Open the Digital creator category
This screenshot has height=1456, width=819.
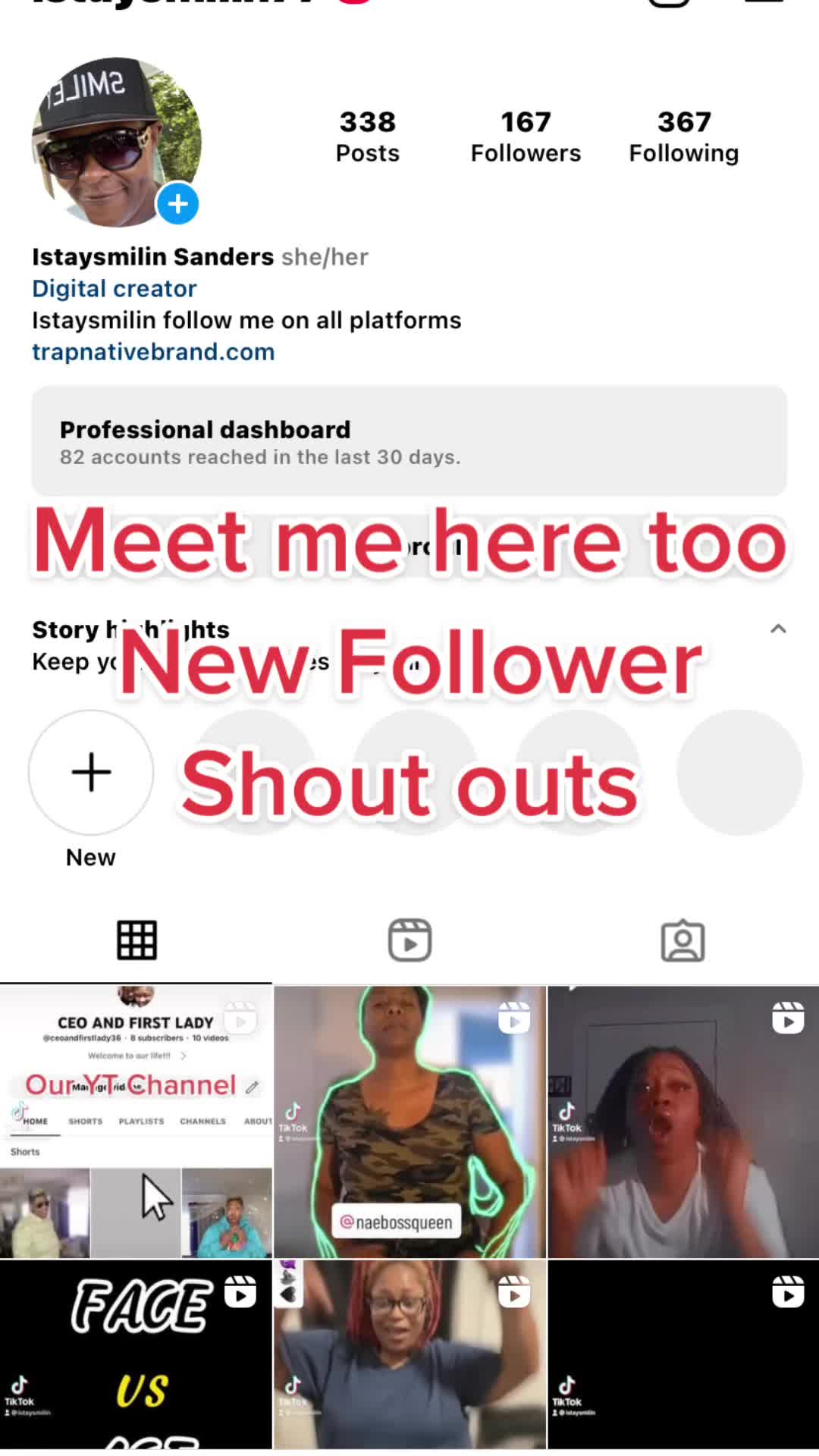click(115, 289)
